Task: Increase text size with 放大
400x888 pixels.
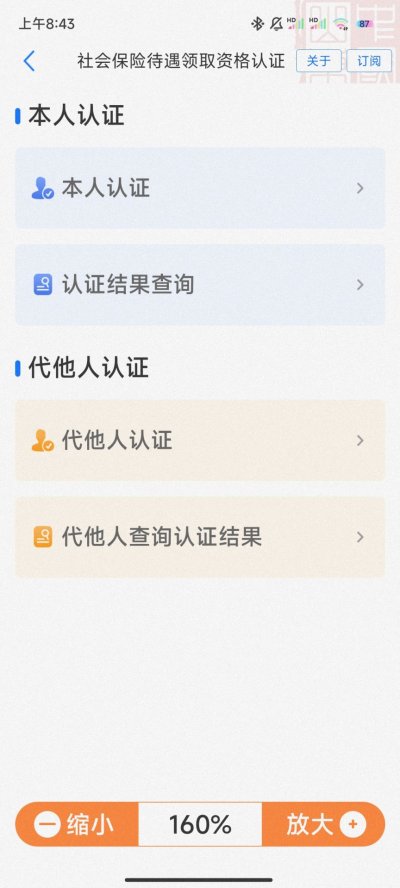Action: click(324, 824)
